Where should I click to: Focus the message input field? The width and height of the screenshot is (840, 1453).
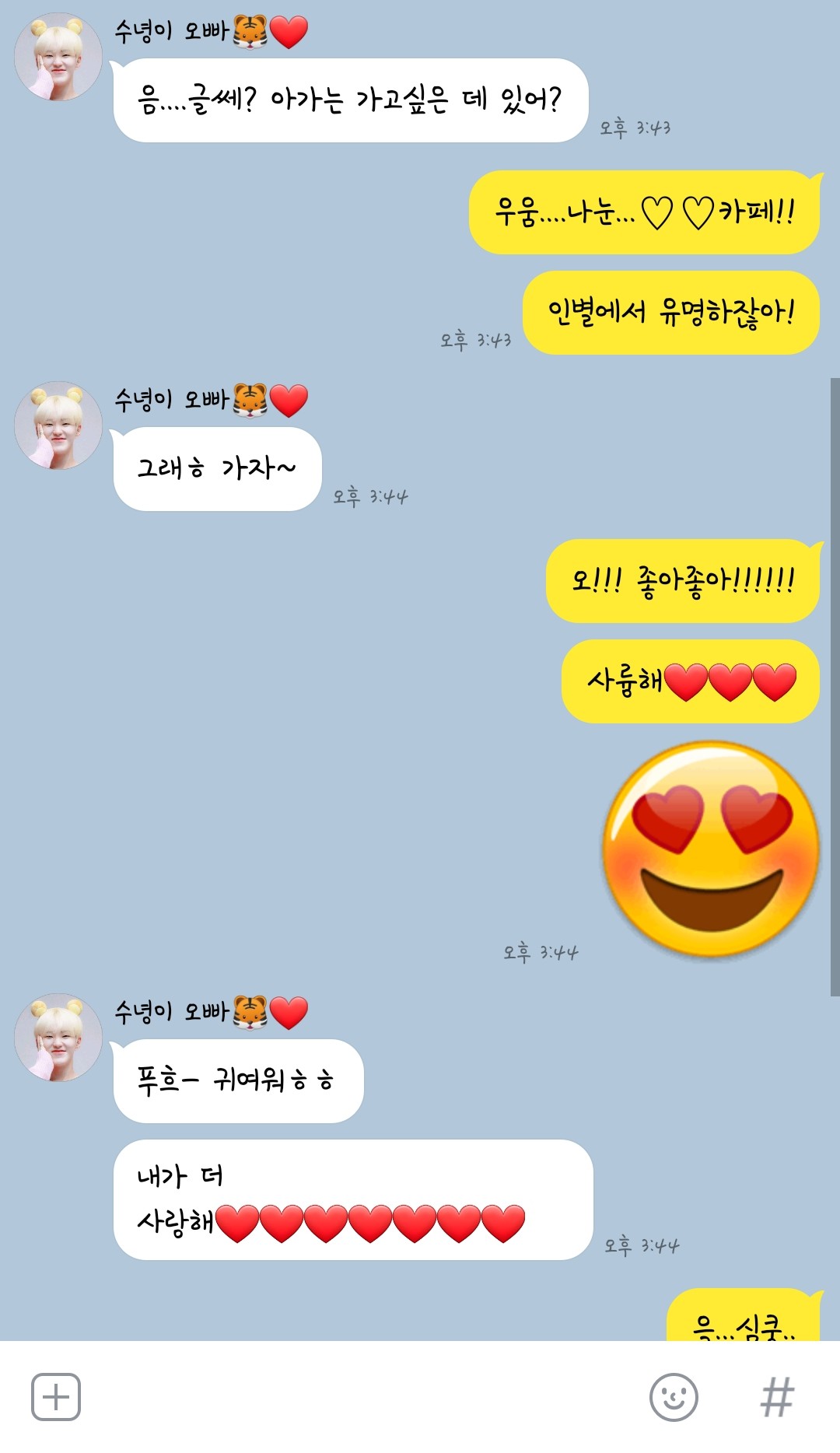coord(358,1397)
